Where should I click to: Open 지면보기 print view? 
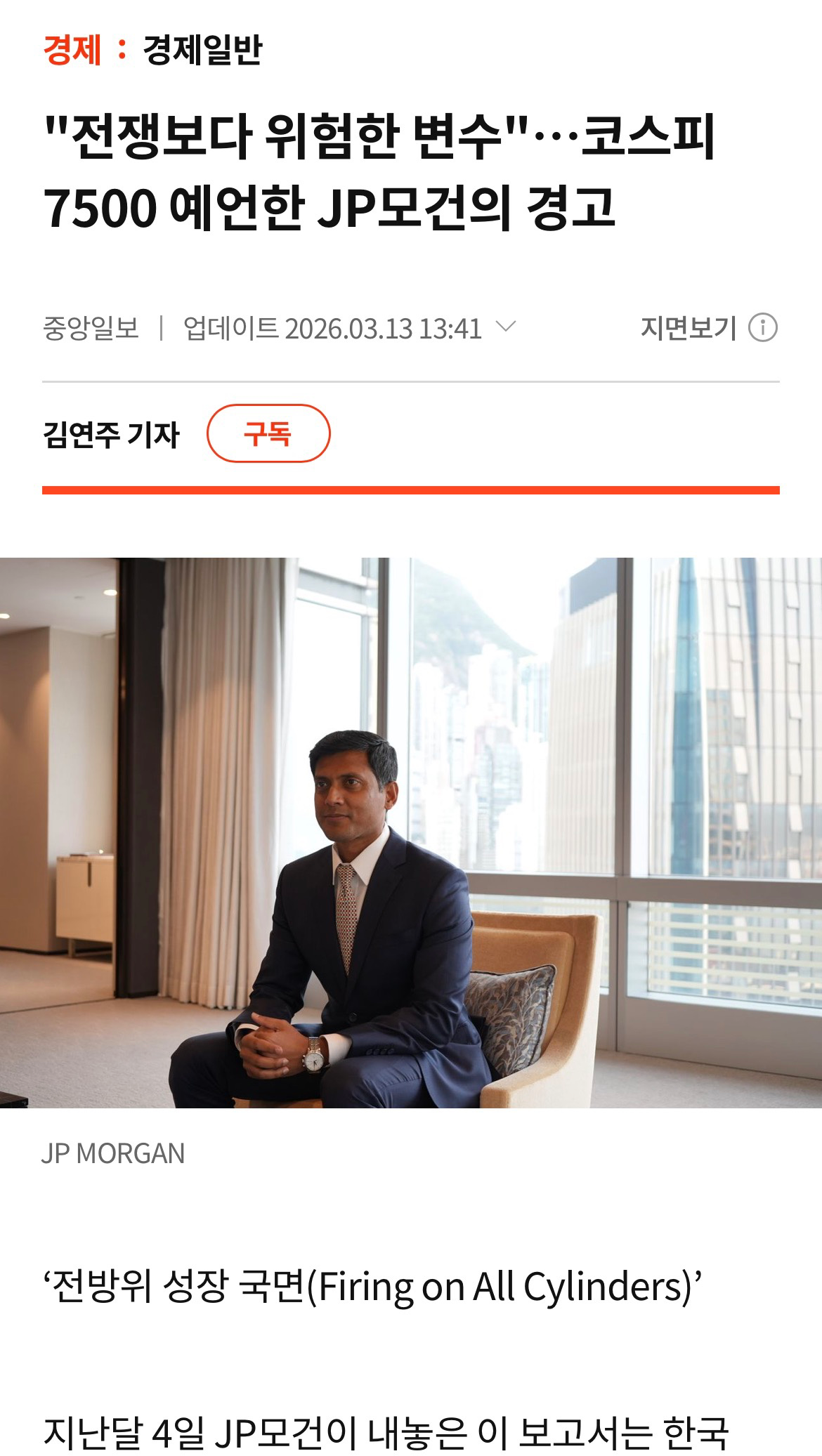pyautogui.click(x=688, y=328)
